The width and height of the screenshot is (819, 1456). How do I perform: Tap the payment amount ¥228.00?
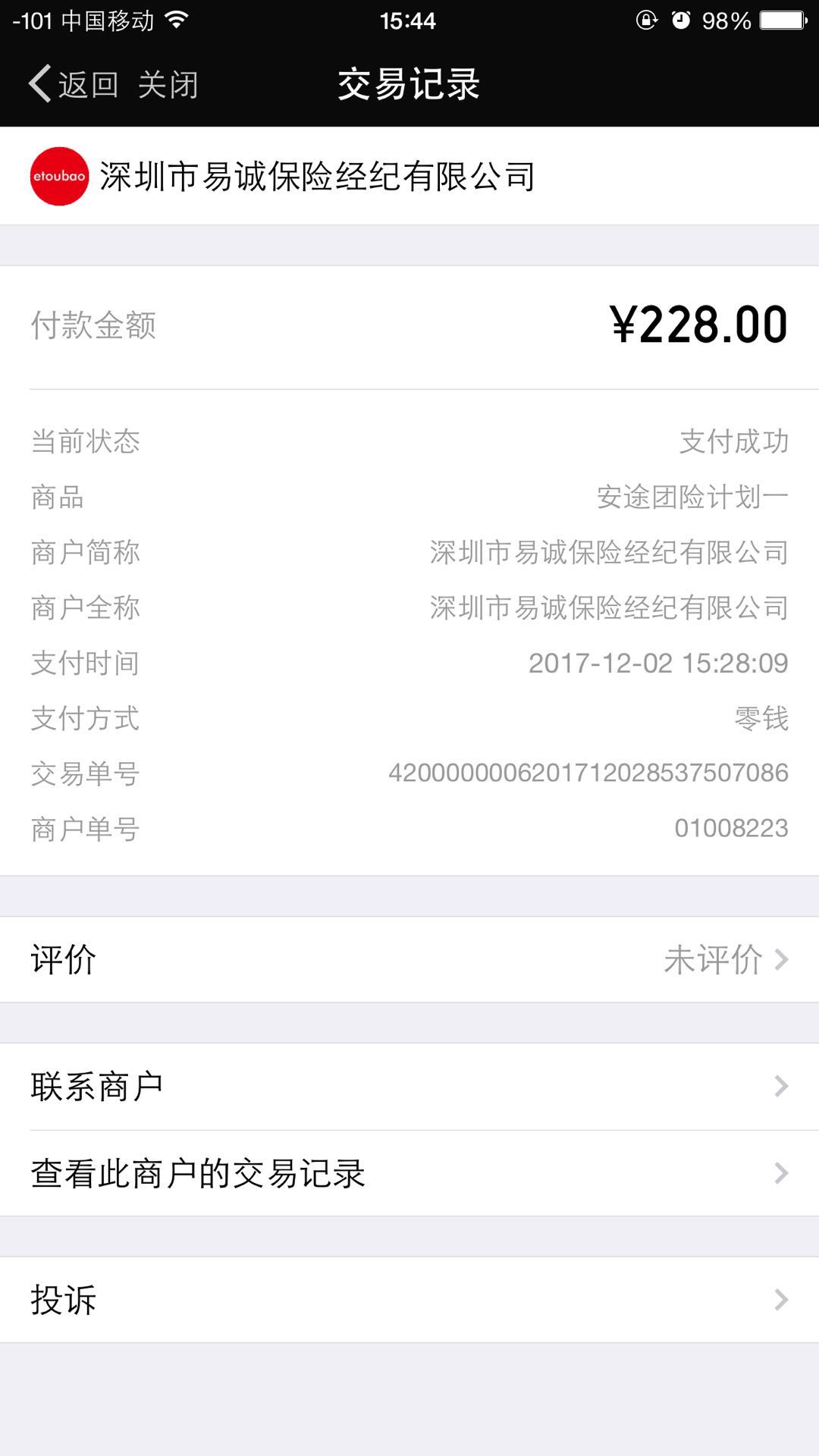pyautogui.click(x=698, y=324)
